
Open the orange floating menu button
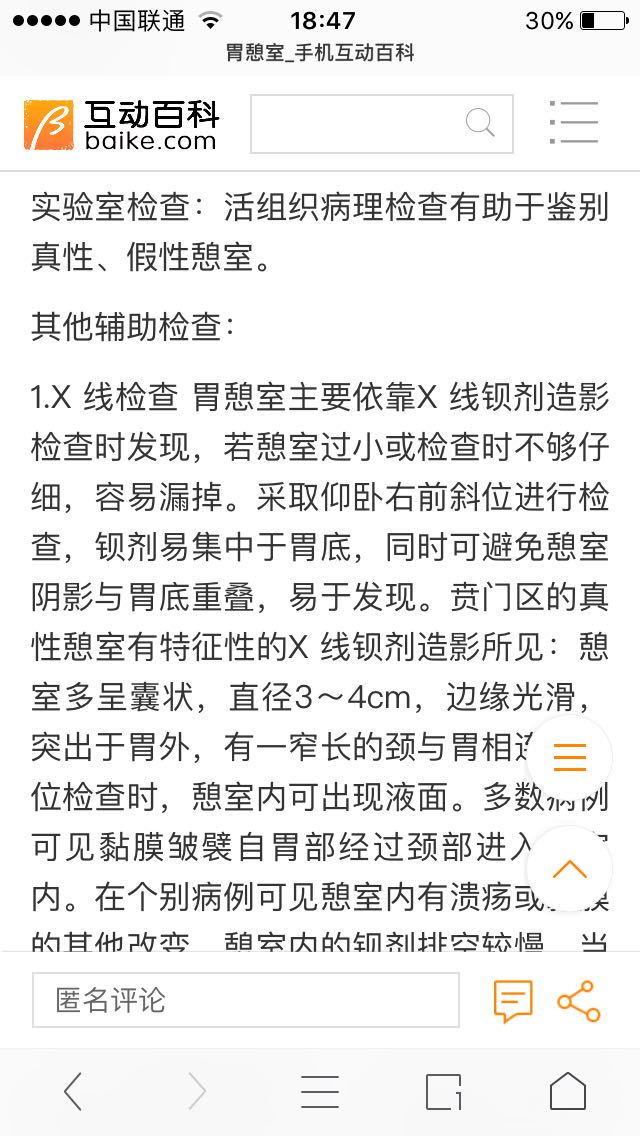[569, 759]
